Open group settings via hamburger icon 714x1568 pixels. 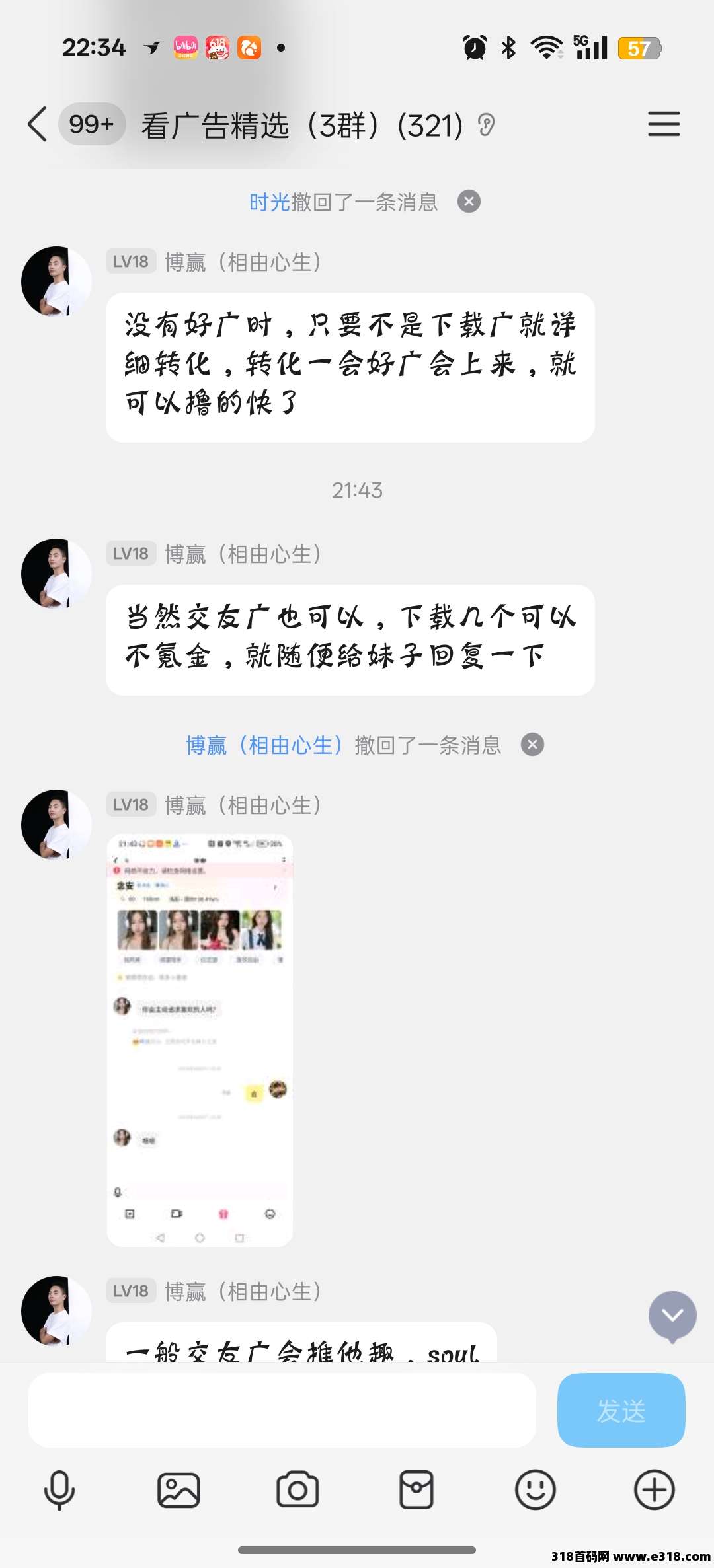pos(664,124)
